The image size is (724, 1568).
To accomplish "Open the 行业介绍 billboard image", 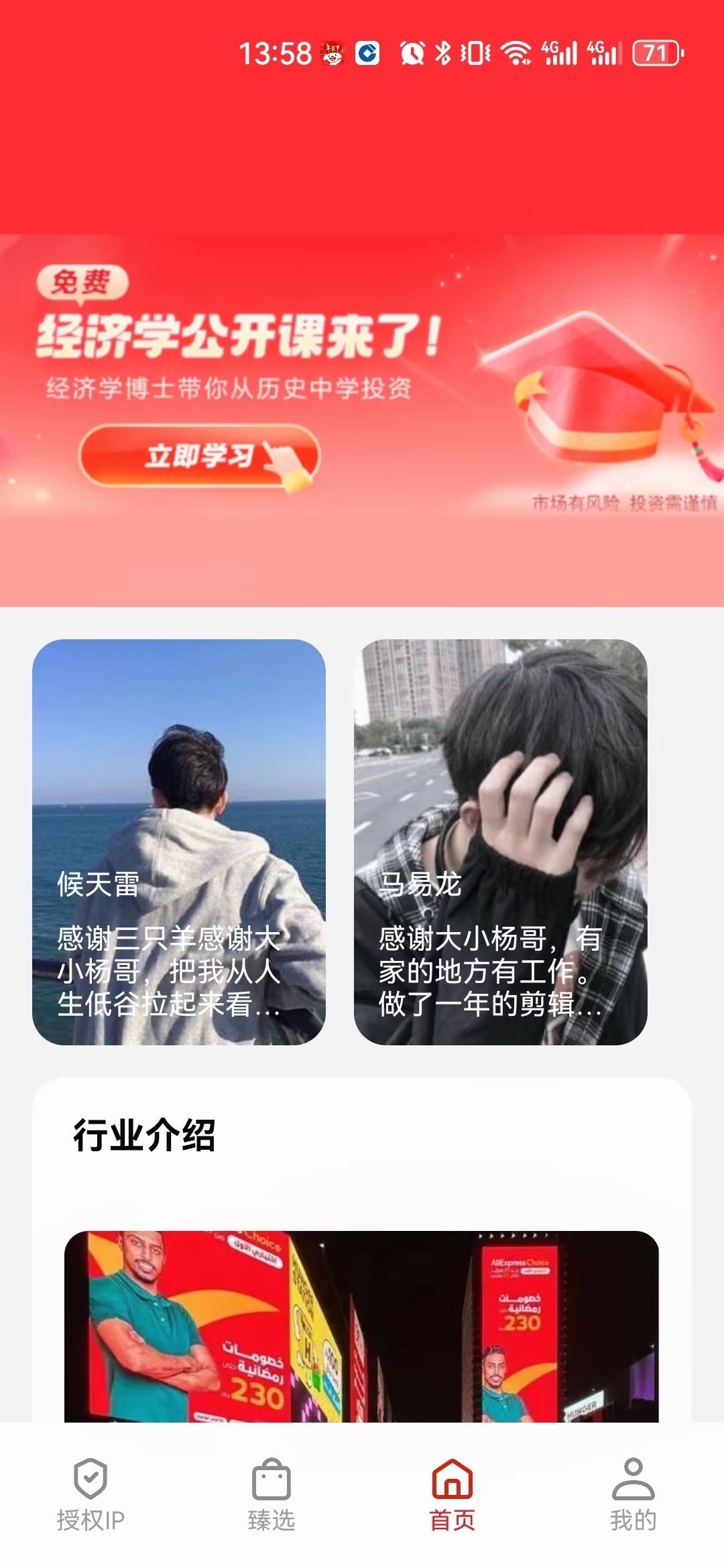I will 361,1327.
